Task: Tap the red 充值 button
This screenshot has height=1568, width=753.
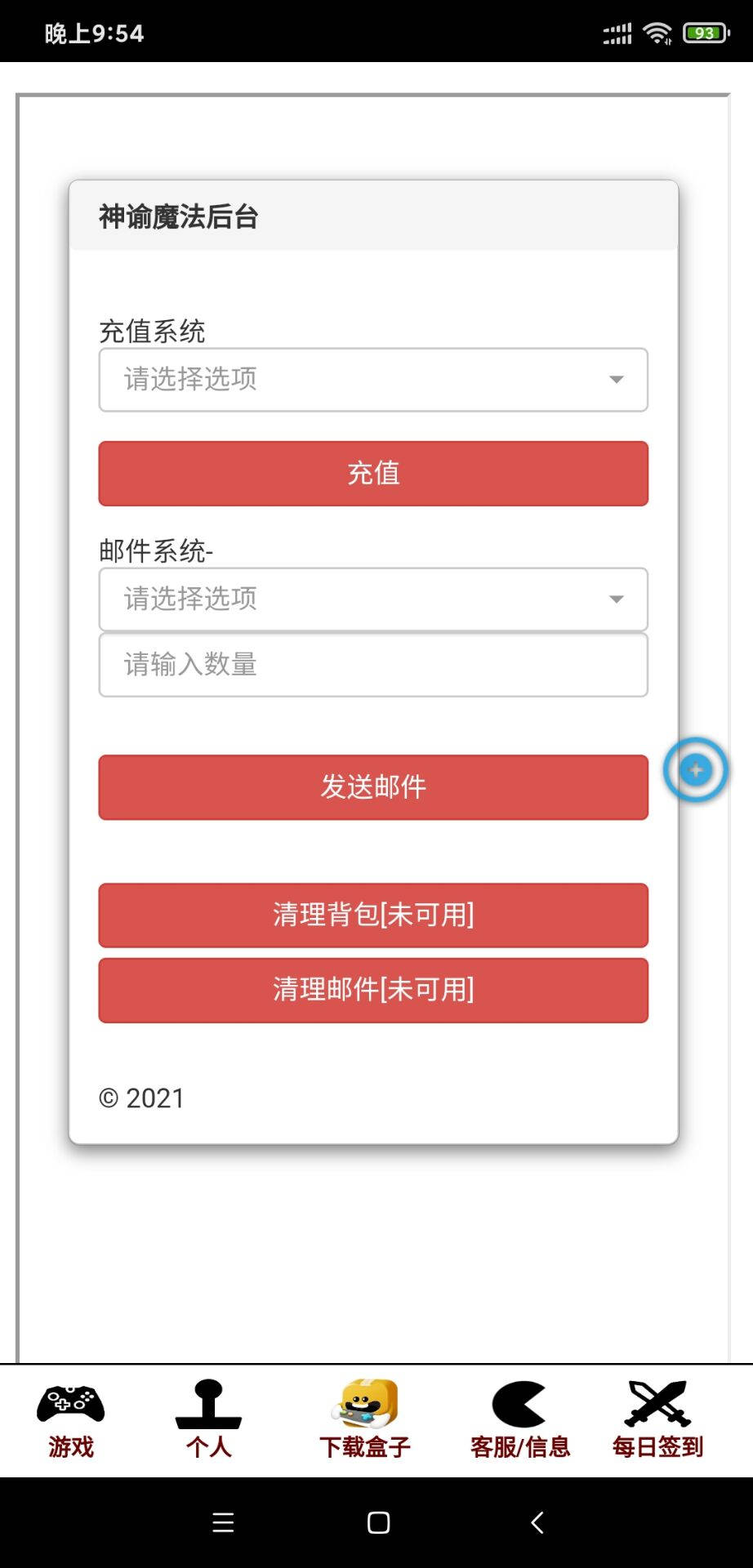Action: point(373,474)
